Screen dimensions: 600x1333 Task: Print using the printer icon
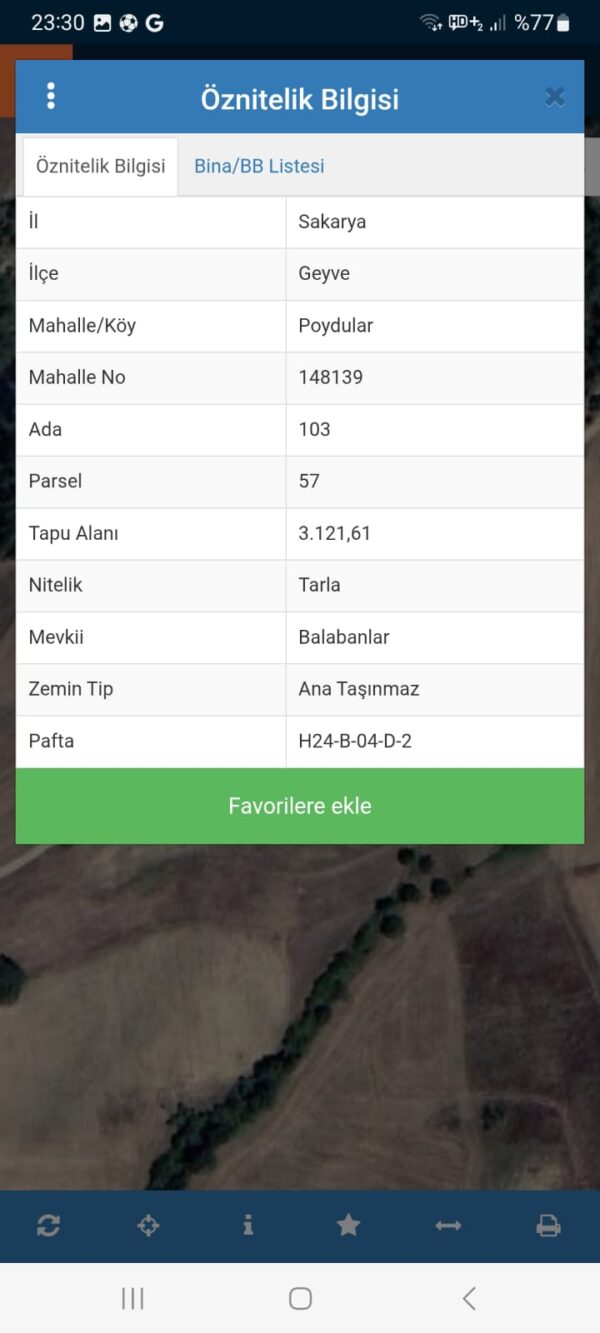(548, 1225)
